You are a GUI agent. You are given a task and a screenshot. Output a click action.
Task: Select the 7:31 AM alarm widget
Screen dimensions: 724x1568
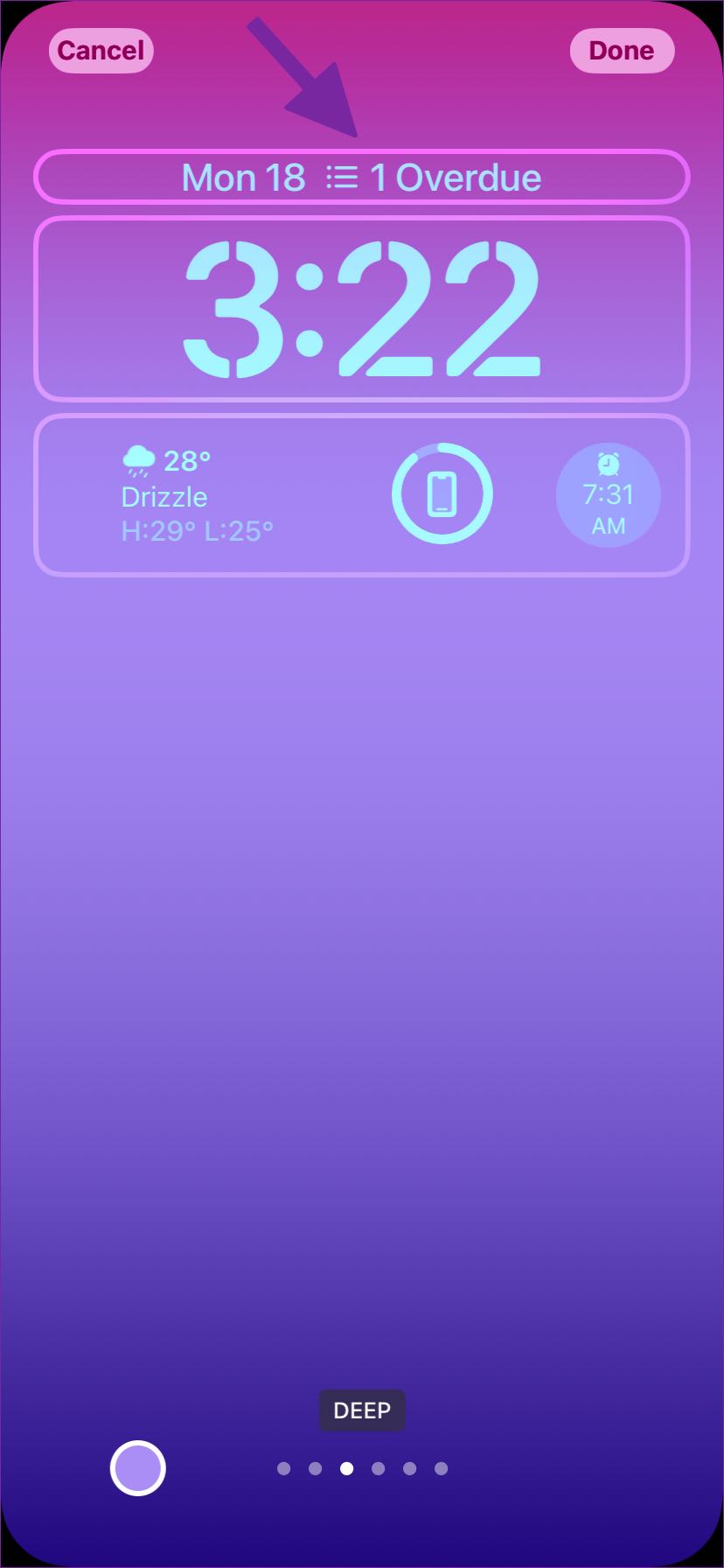point(608,495)
